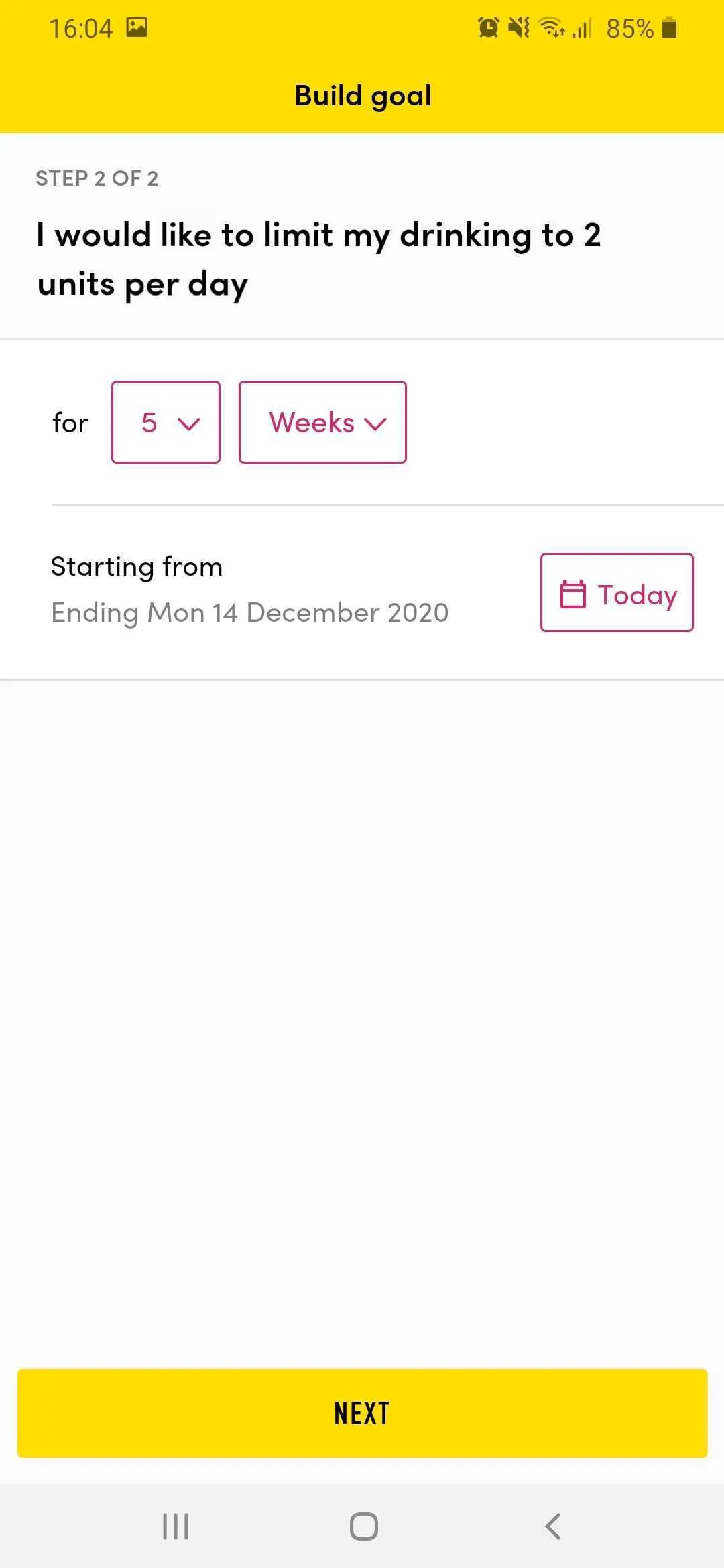Viewport: 724px width, 1568px height.
Task: Open the Weeks time unit dropdown
Action: coord(322,422)
